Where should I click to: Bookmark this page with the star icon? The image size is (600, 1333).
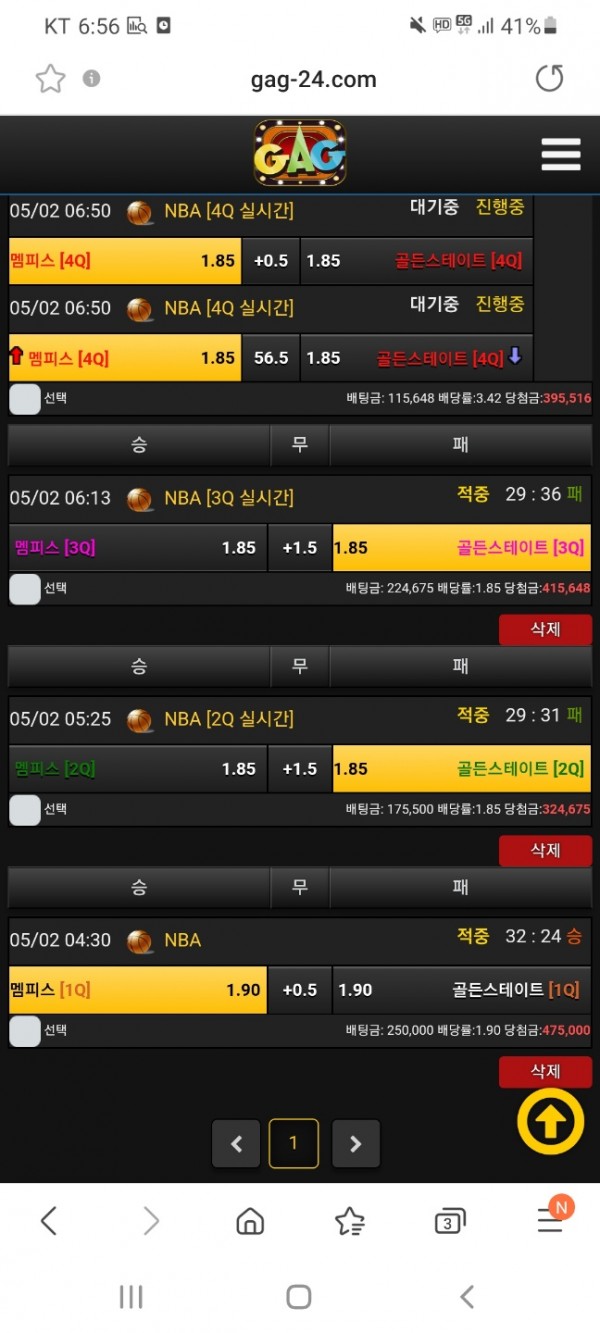click(50, 79)
